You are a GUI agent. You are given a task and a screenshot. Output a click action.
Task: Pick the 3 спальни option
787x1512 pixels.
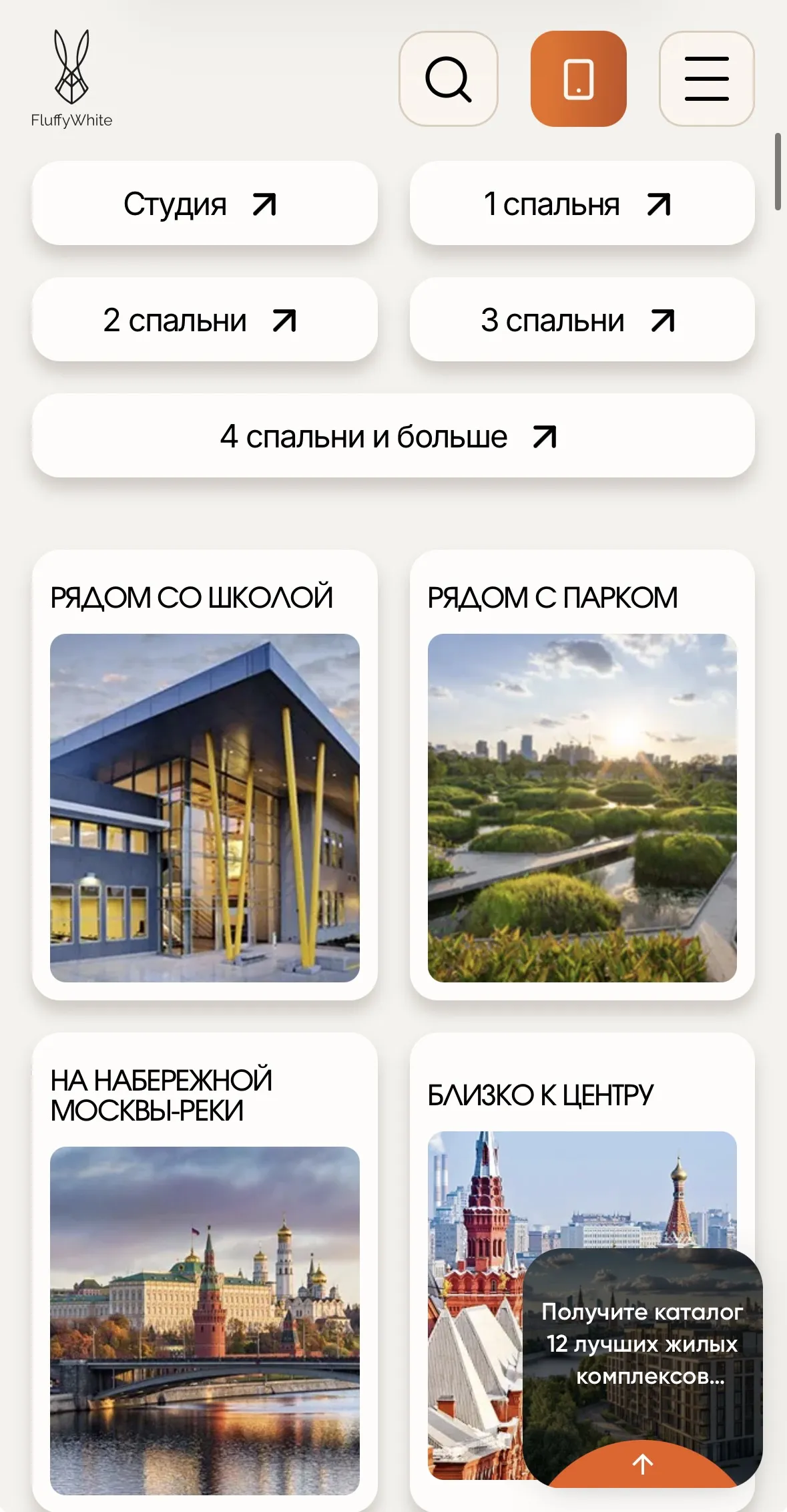pos(581,320)
